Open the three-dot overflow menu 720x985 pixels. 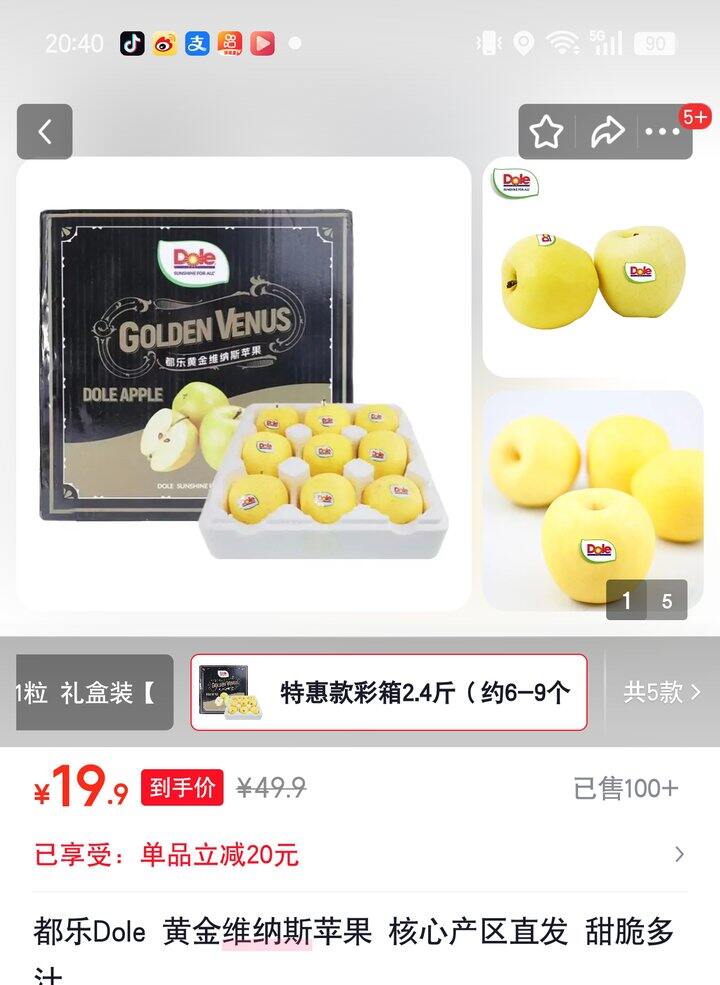click(x=662, y=132)
